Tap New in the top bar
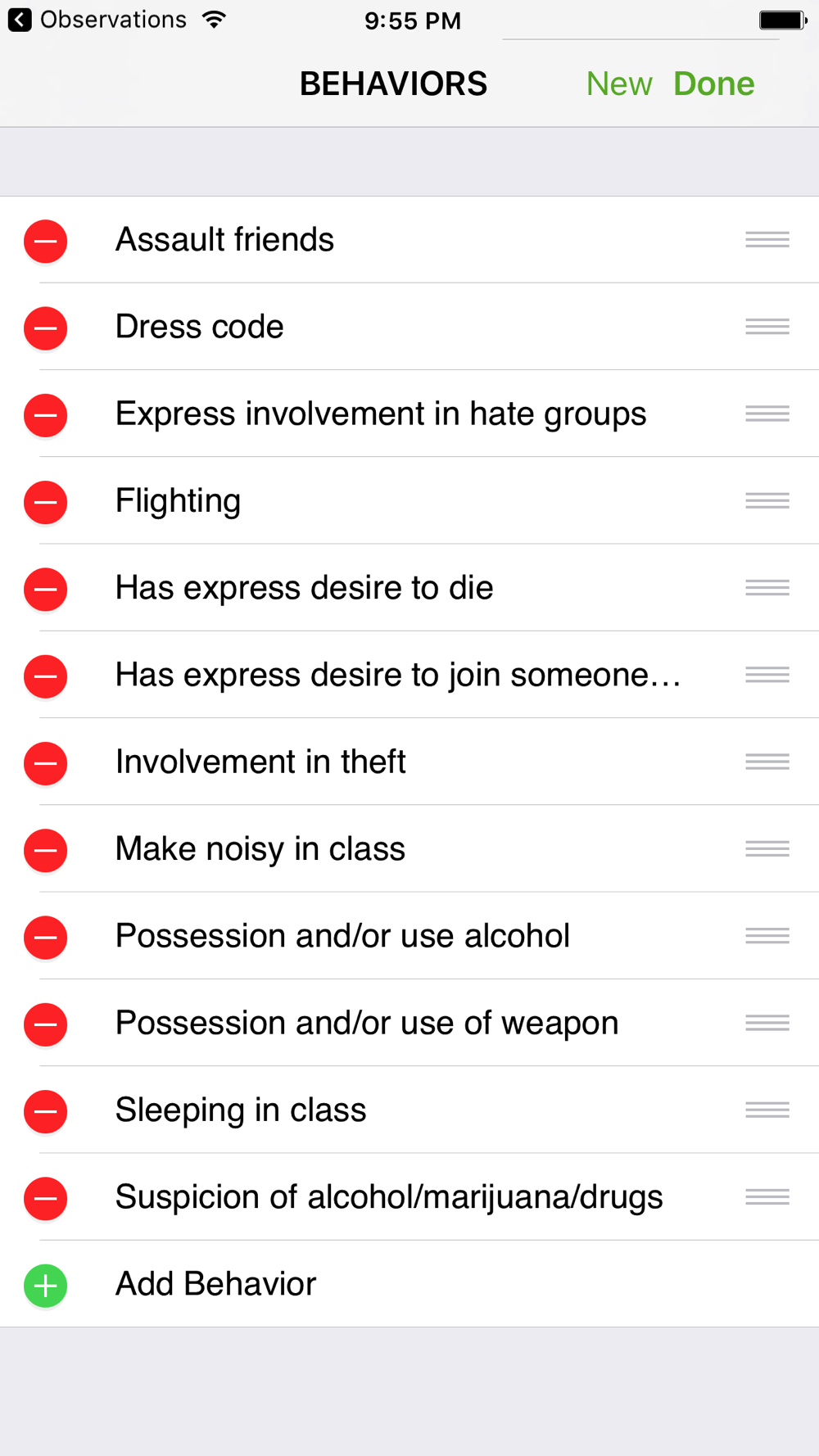The width and height of the screenshot is (819, 1456). tap(619, 84)
